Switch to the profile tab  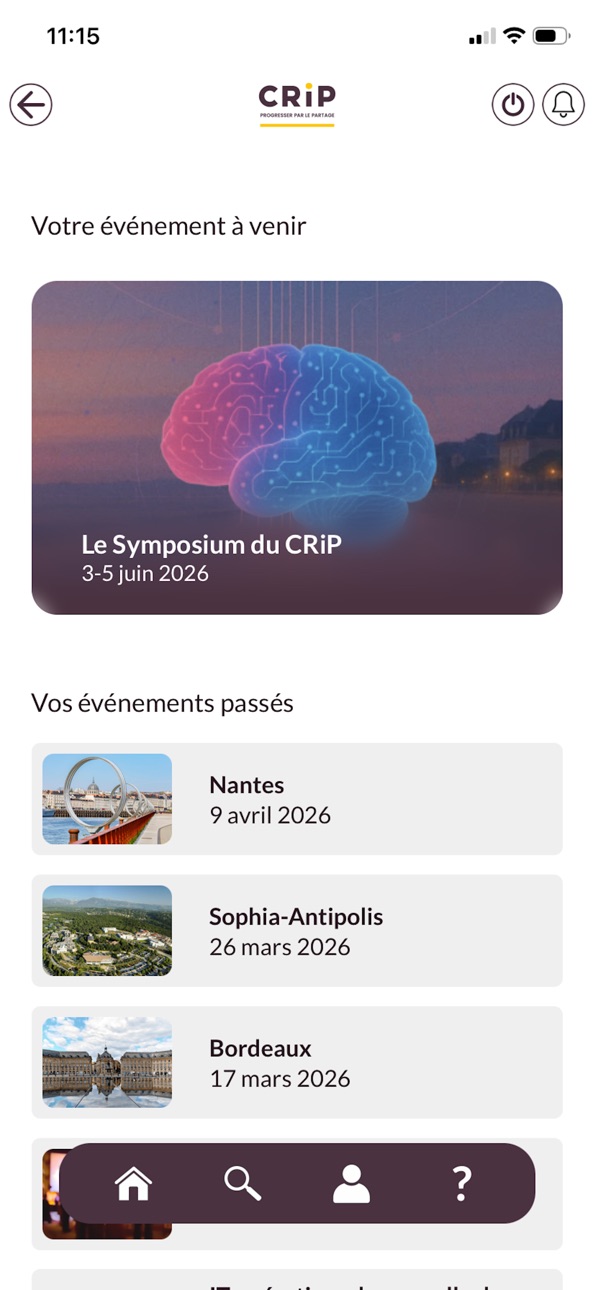tap(351, 1184)
